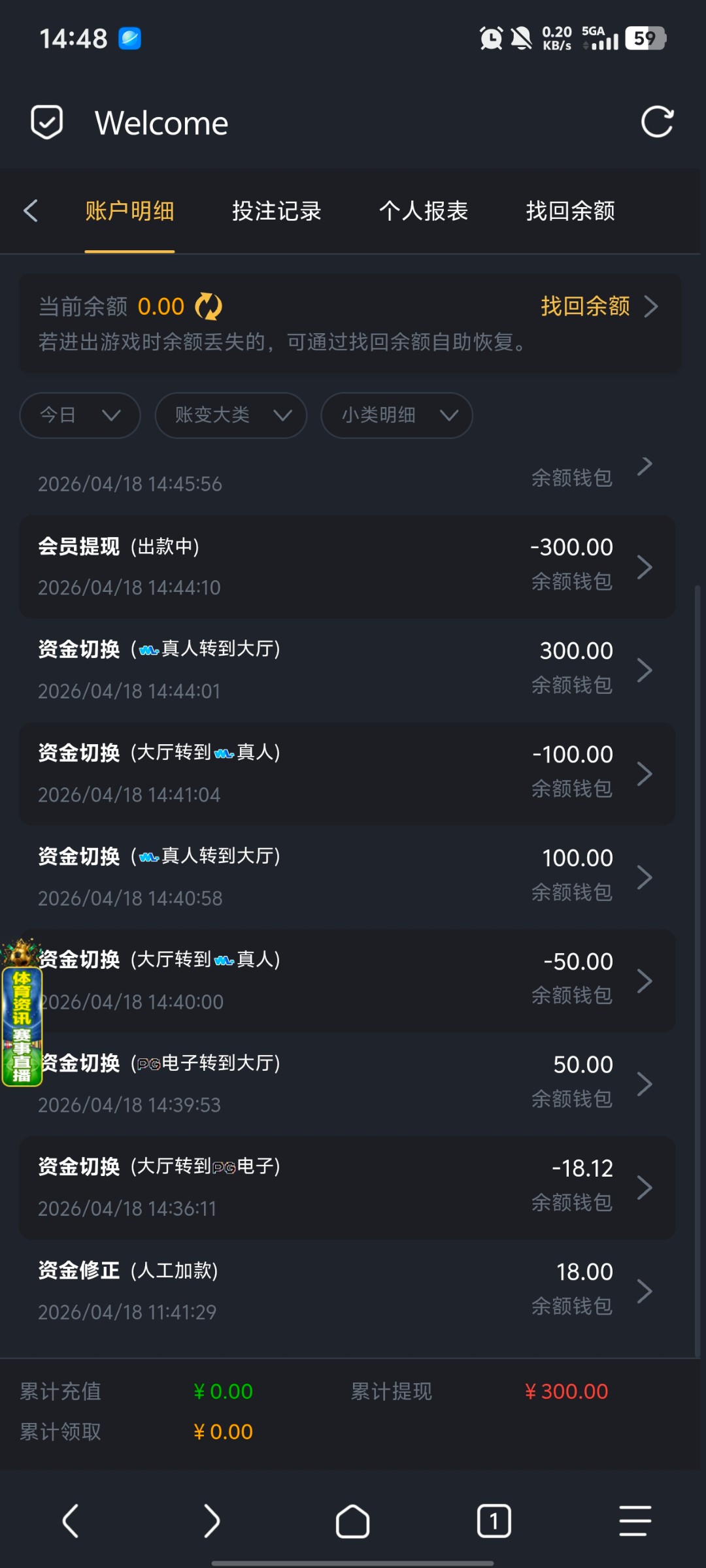Switch to the 投注记录 tab
Screen dimensions: 706x1568
click(277, 211)
